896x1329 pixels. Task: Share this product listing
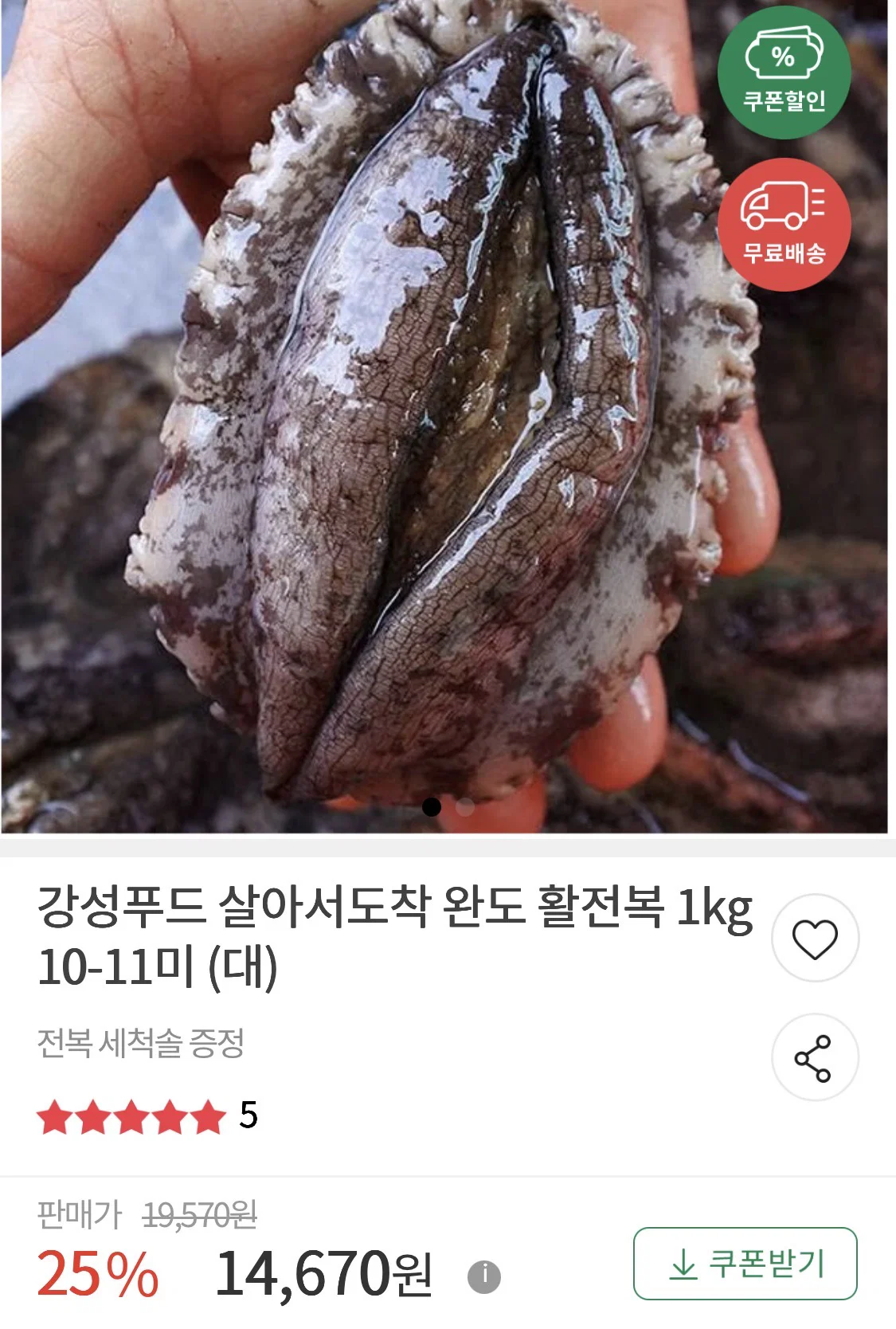coord(815,1057)
